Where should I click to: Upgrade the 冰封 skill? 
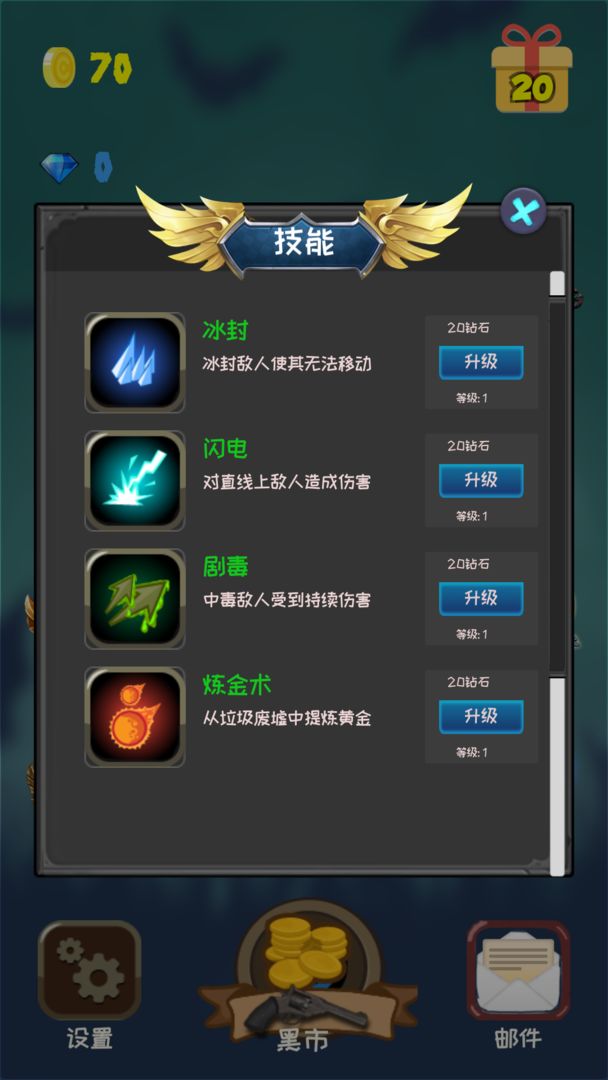point(481,362)
